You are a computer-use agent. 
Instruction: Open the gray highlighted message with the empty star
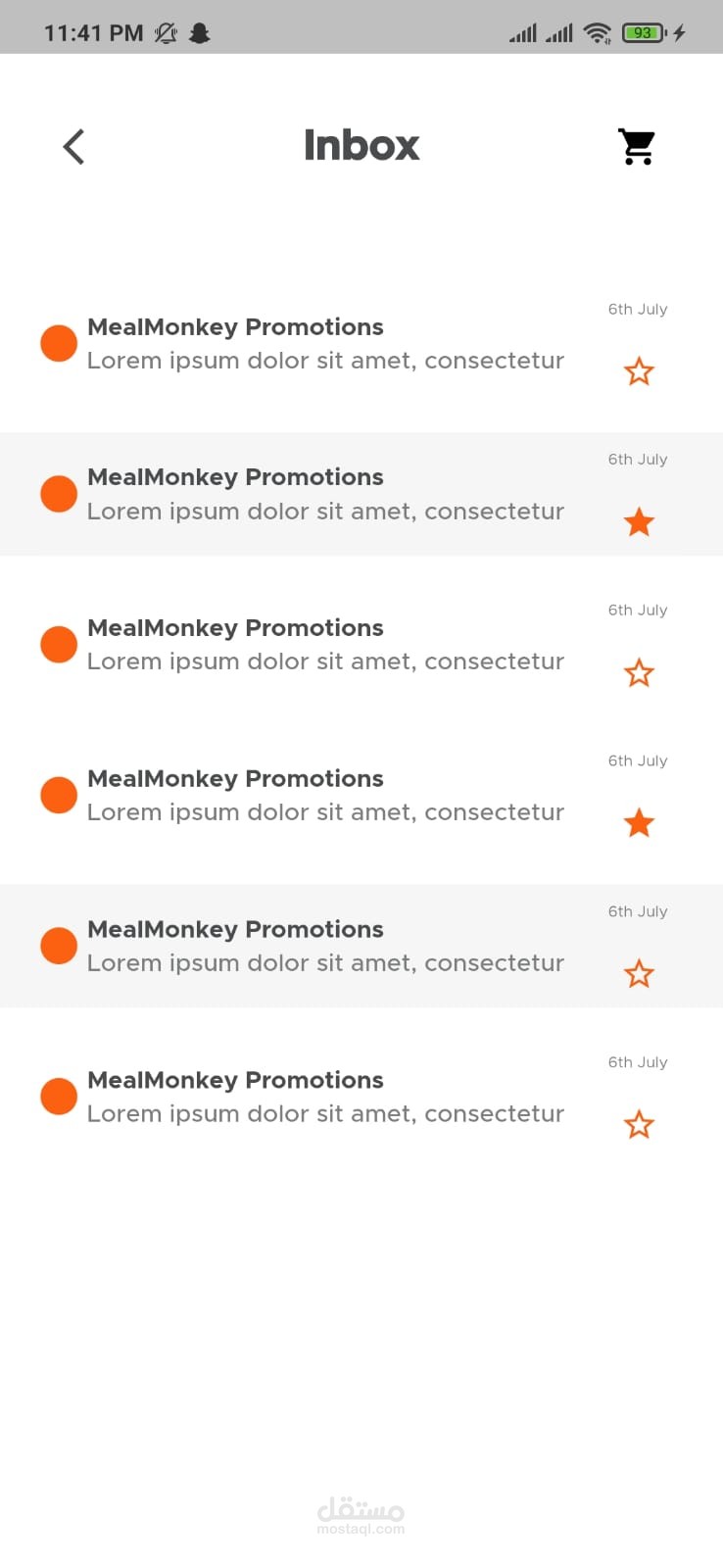pyautogui.click(x=361, y=946)
